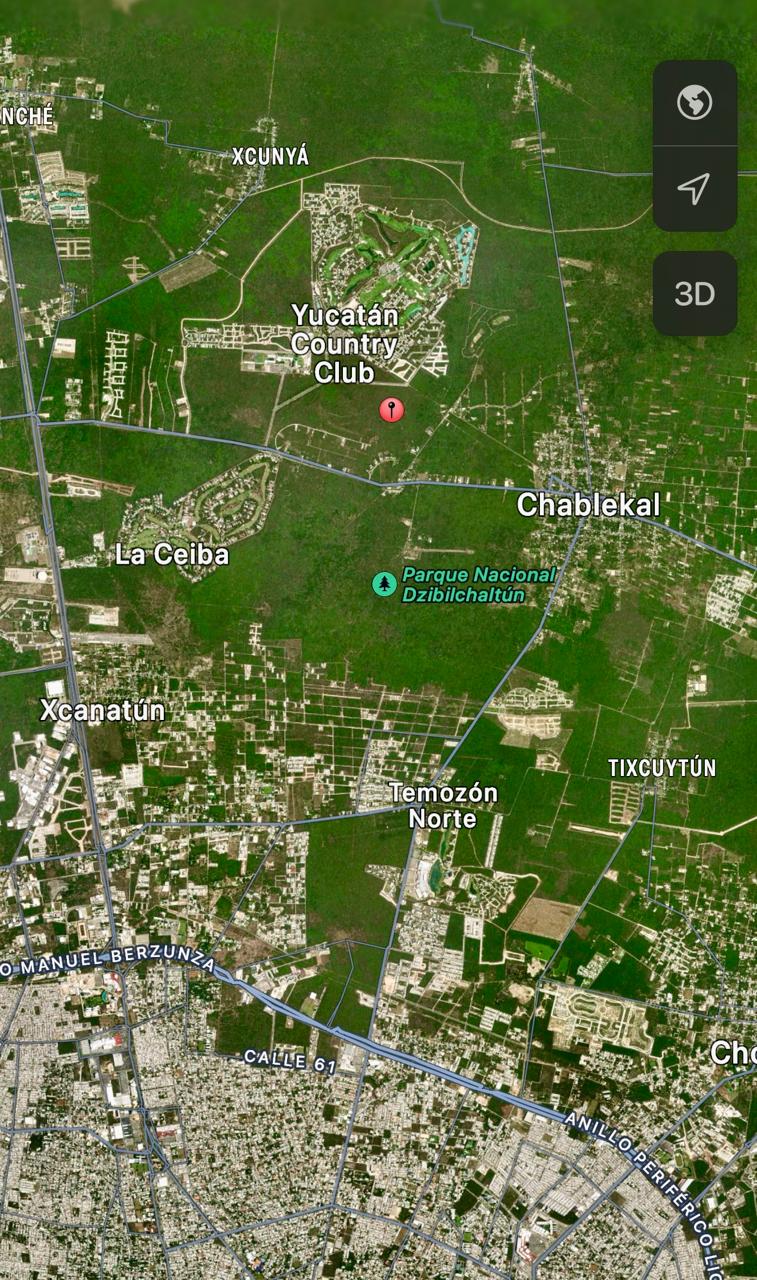Tap the red dropped pin marker
Image resolution: width=757 pixels, height=1280 pixels.
pos(392,409)
